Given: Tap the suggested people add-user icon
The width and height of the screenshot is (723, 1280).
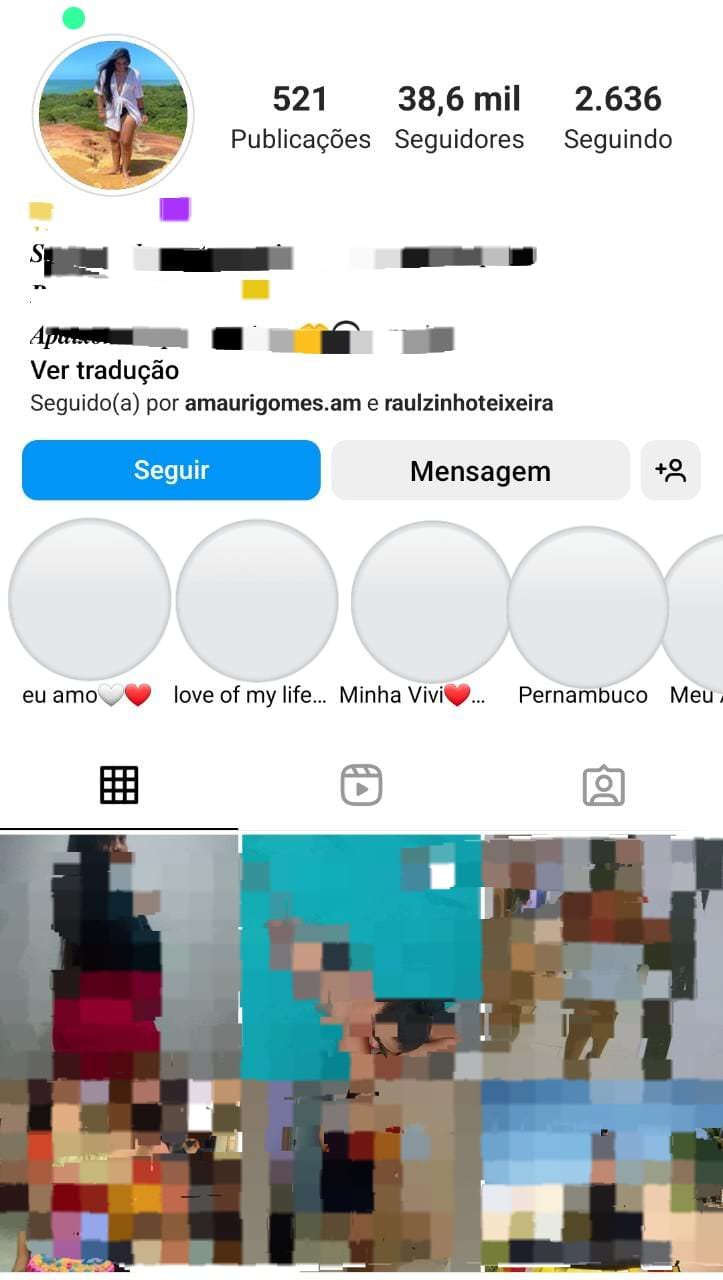Looking at the screenshot, I should (x=670, y=470).
